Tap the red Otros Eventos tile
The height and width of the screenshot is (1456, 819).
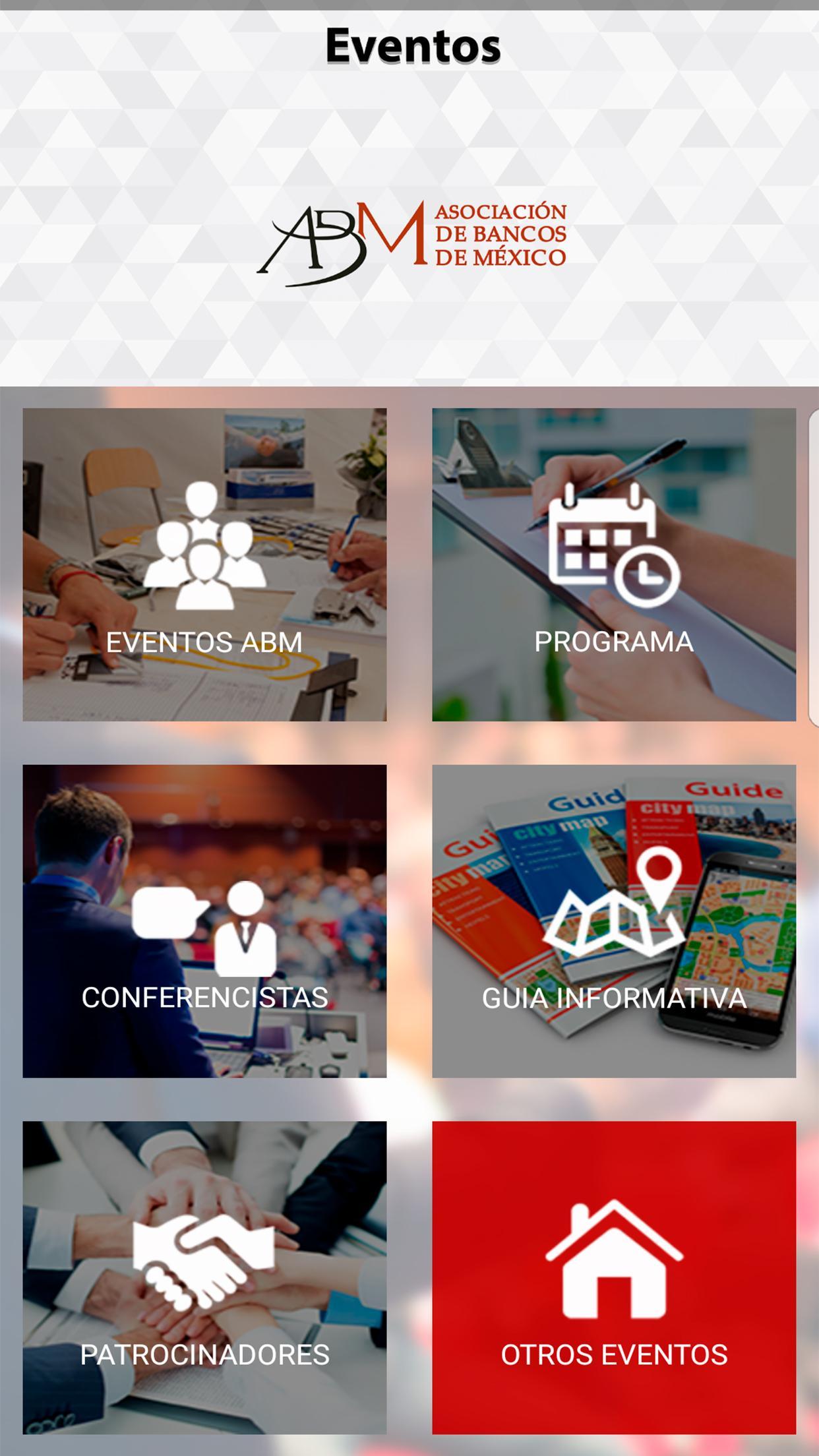pos(613,1277)
